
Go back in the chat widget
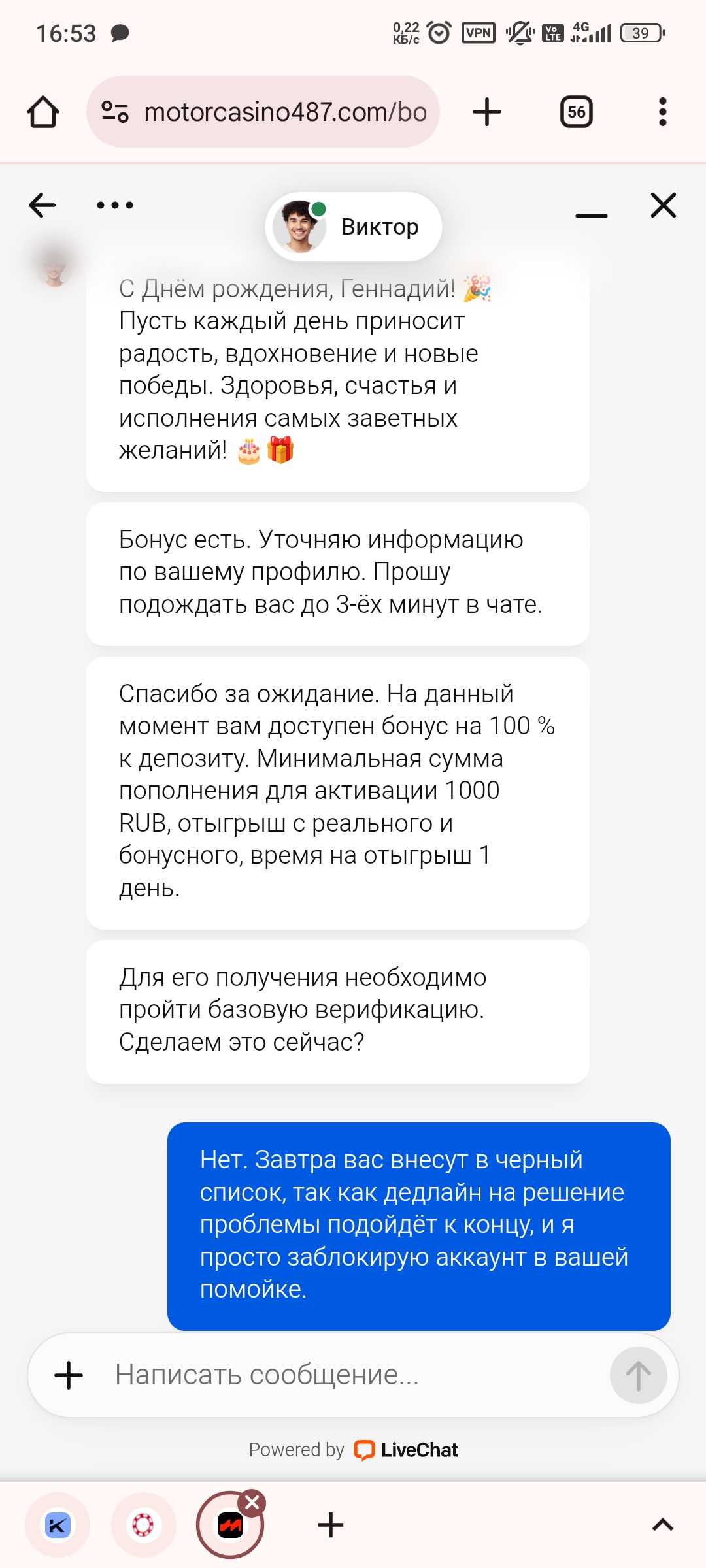[x=42, y=205]
